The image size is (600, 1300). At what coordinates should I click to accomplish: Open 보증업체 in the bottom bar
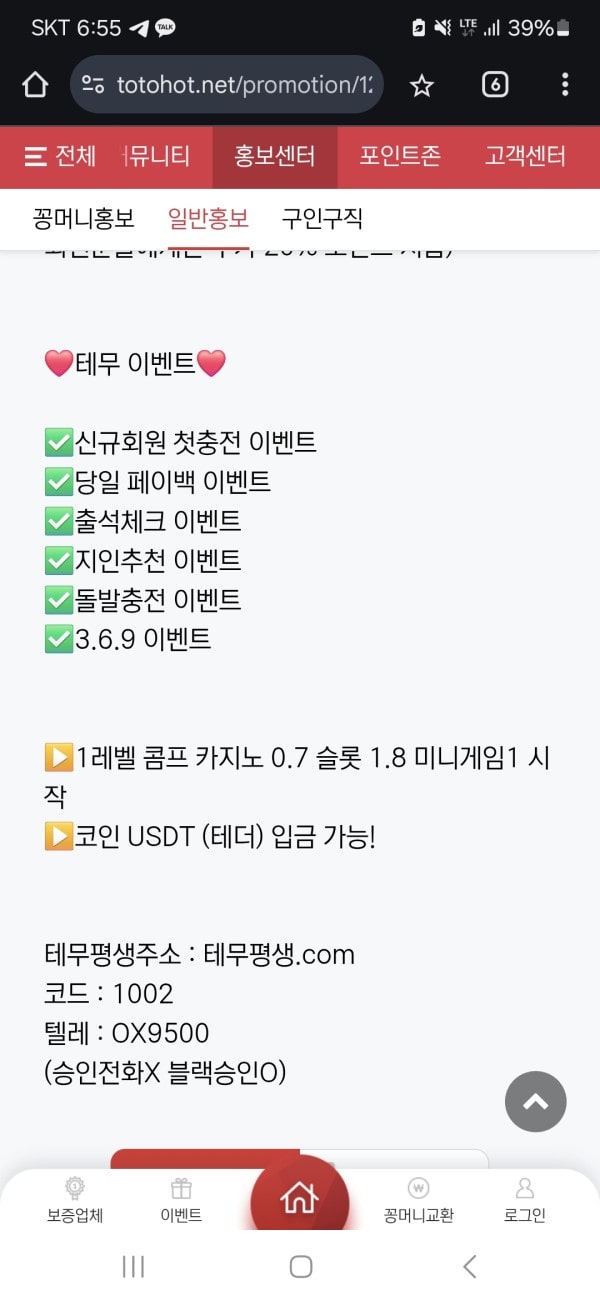coord(75,1200)
